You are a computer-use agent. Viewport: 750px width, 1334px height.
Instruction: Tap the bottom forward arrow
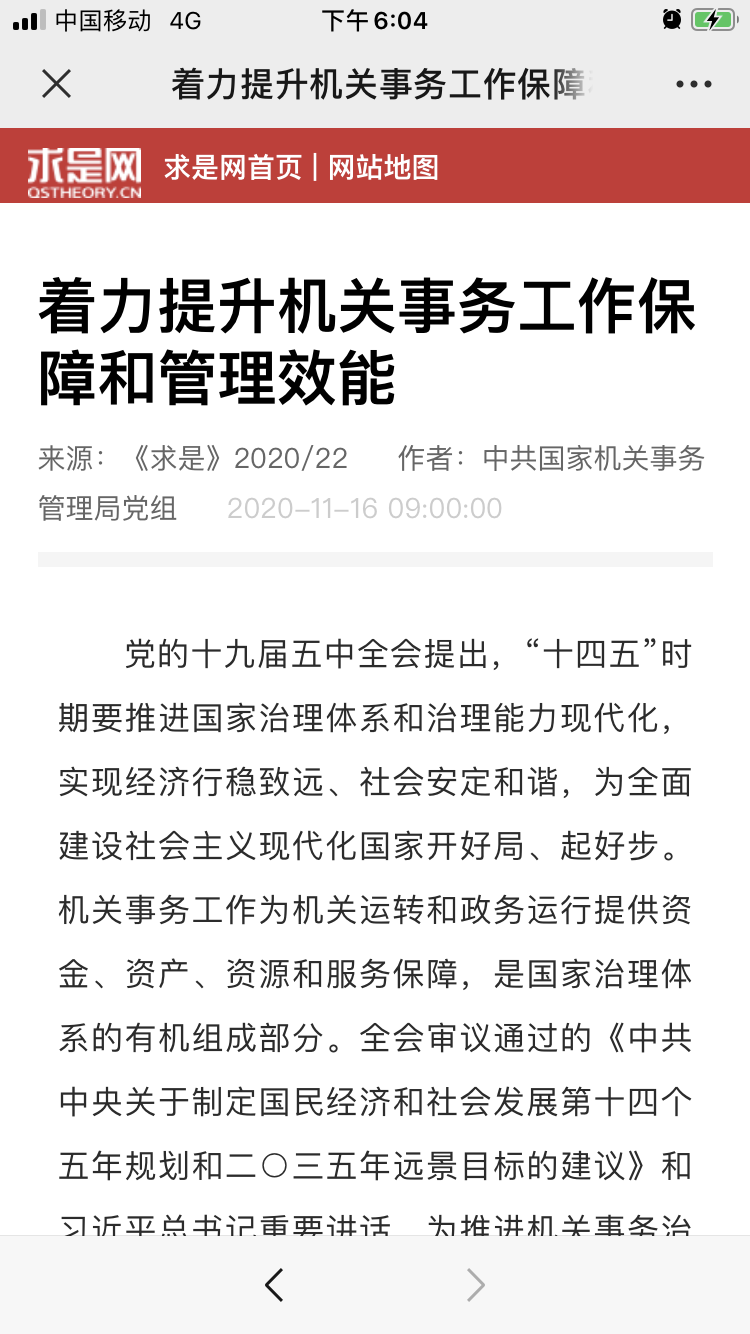pos(476,1285)
